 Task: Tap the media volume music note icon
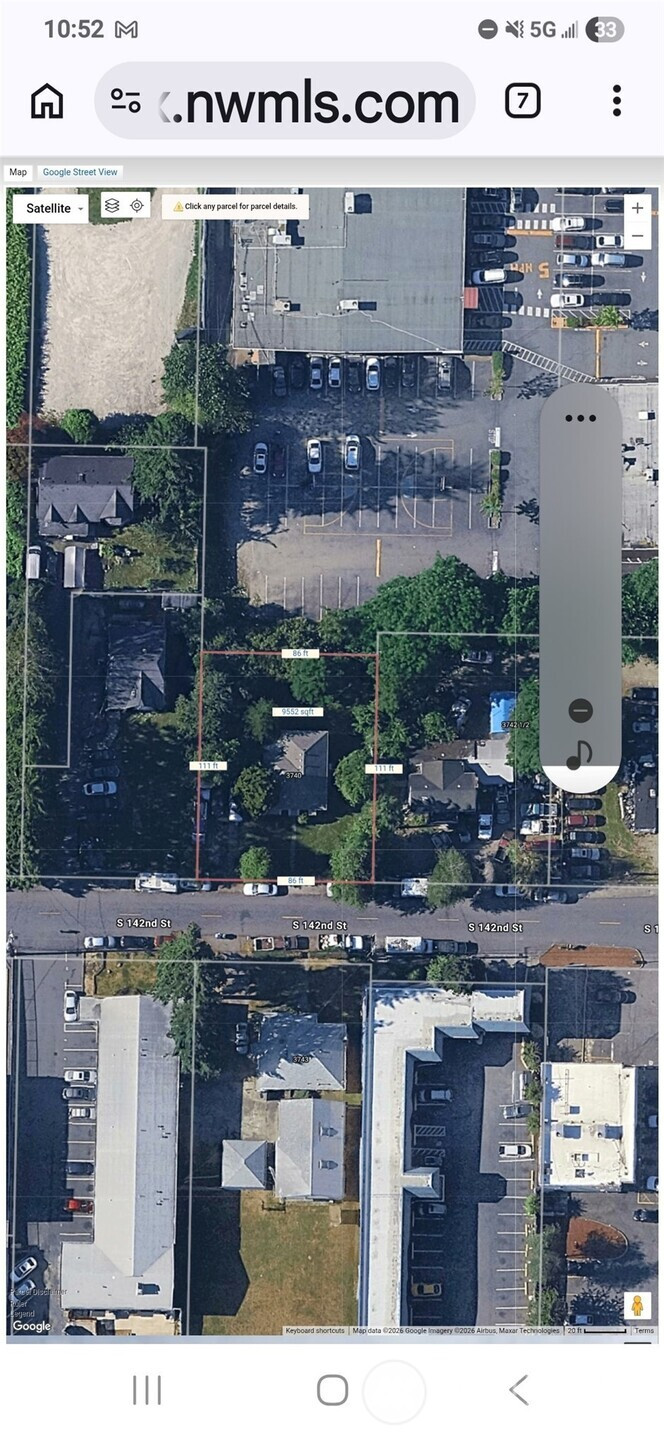pyautogui.click(x=580, y=755)
